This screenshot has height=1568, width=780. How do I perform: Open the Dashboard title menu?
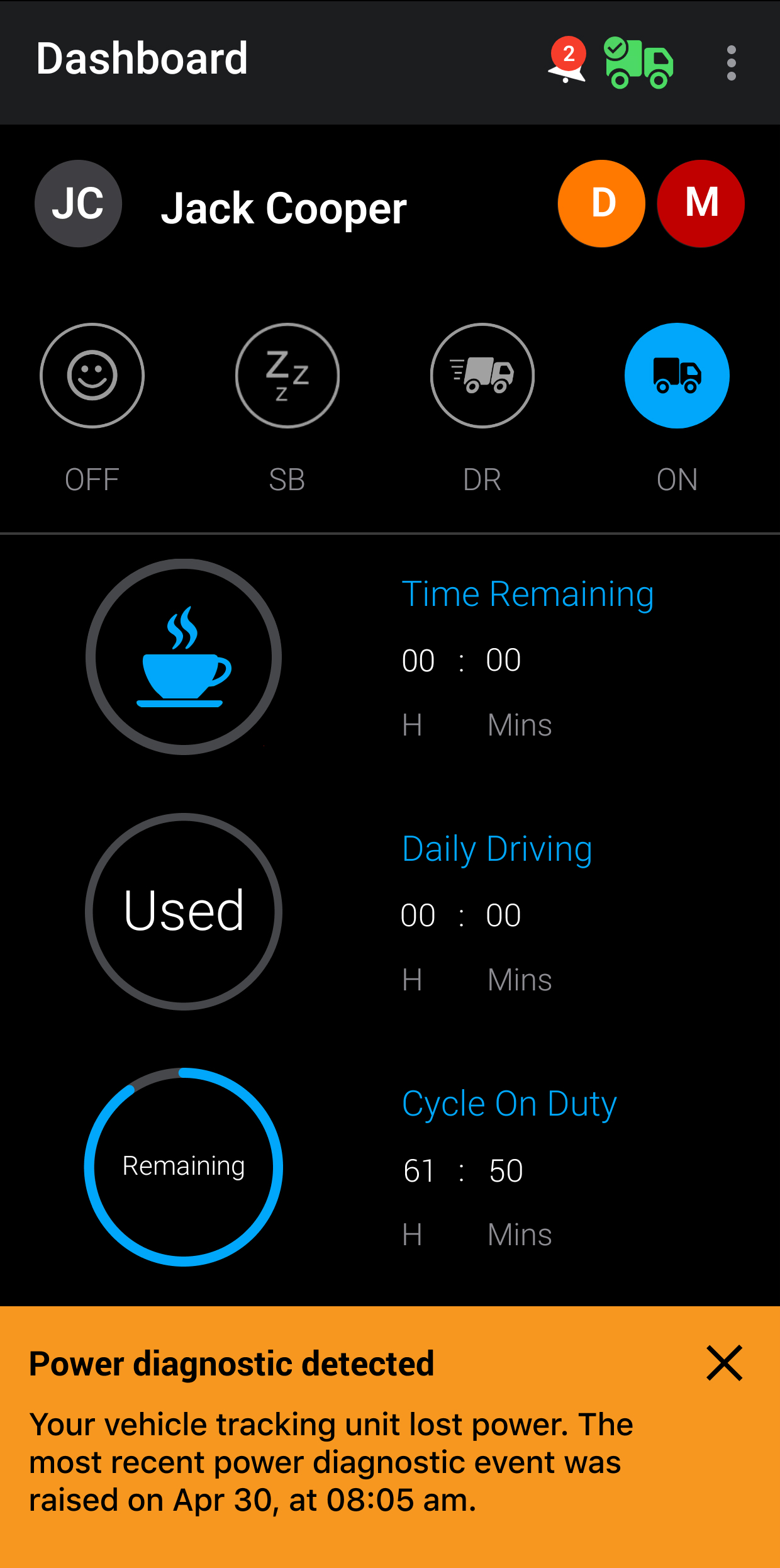[142, 58]
